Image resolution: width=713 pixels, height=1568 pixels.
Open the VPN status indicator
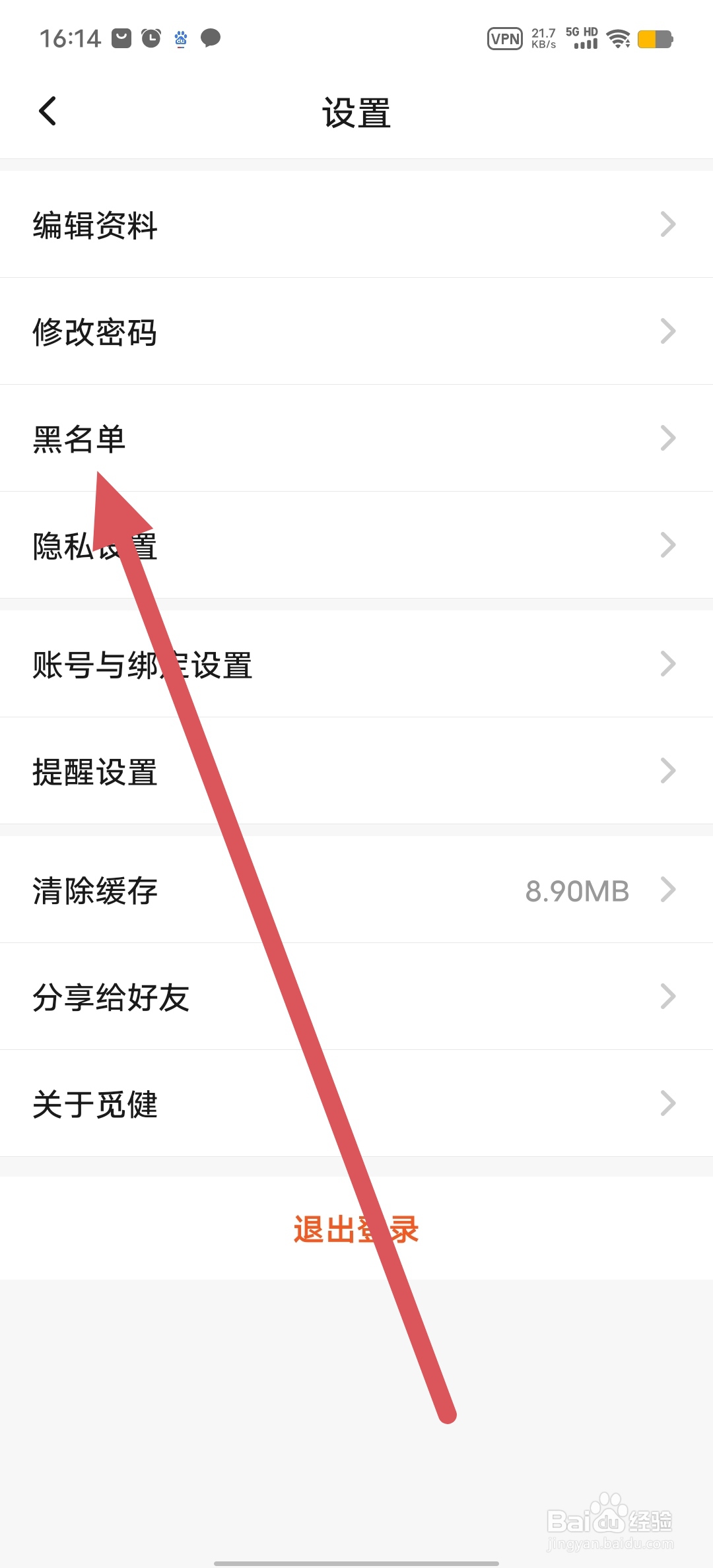[505, 39]
